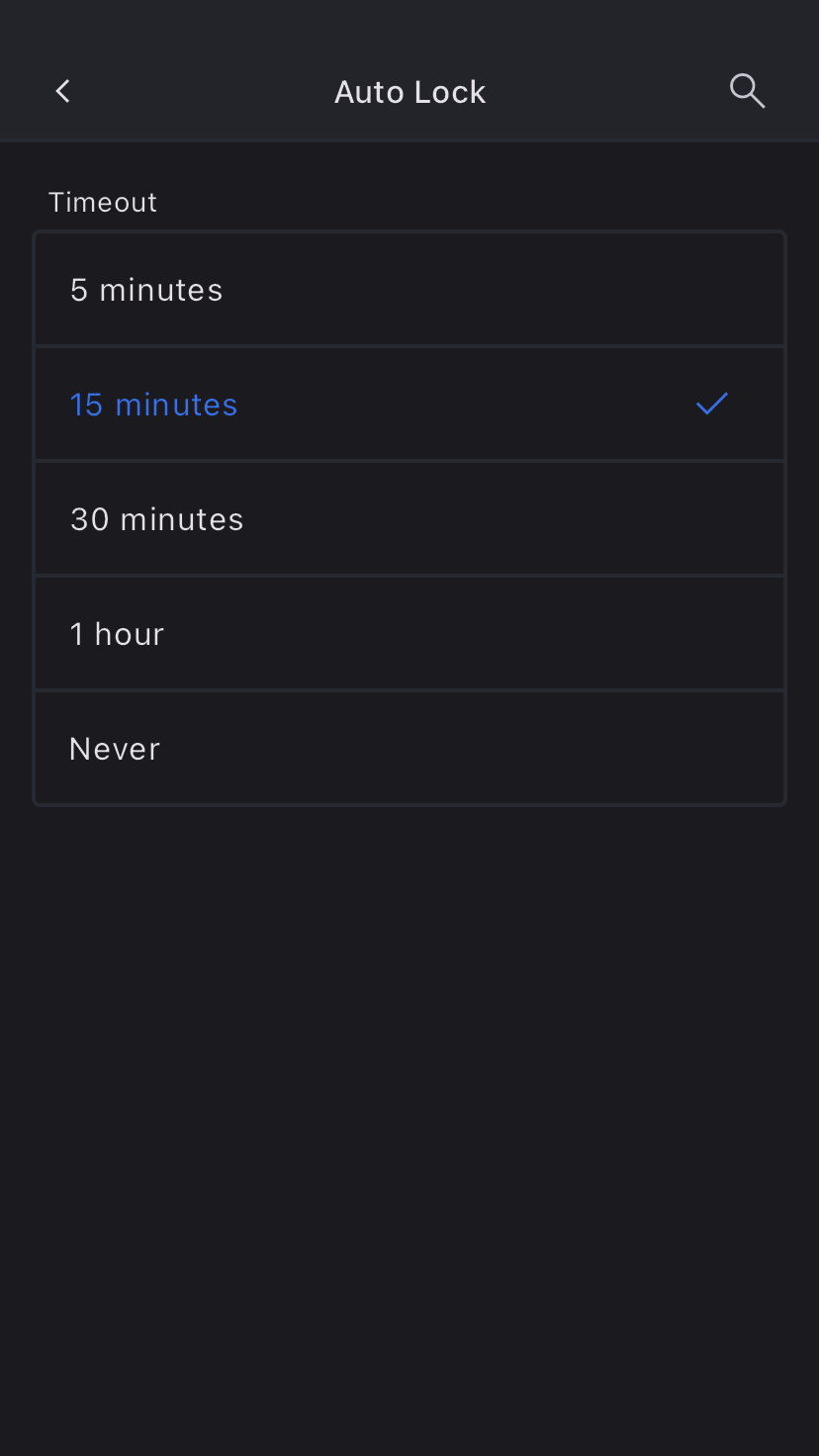
Task: Go back from Auto Lock screen
Action: (x=62, y=91)
